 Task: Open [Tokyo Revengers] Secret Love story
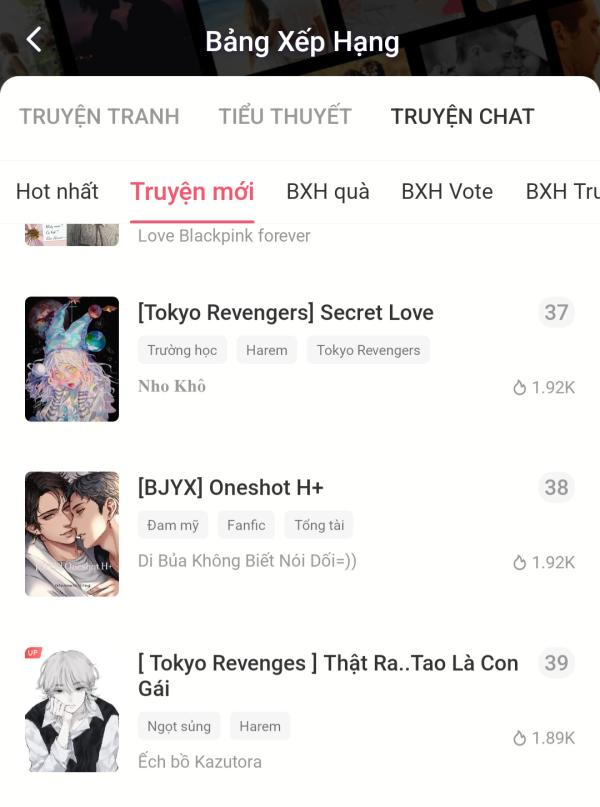click(285, 313)
